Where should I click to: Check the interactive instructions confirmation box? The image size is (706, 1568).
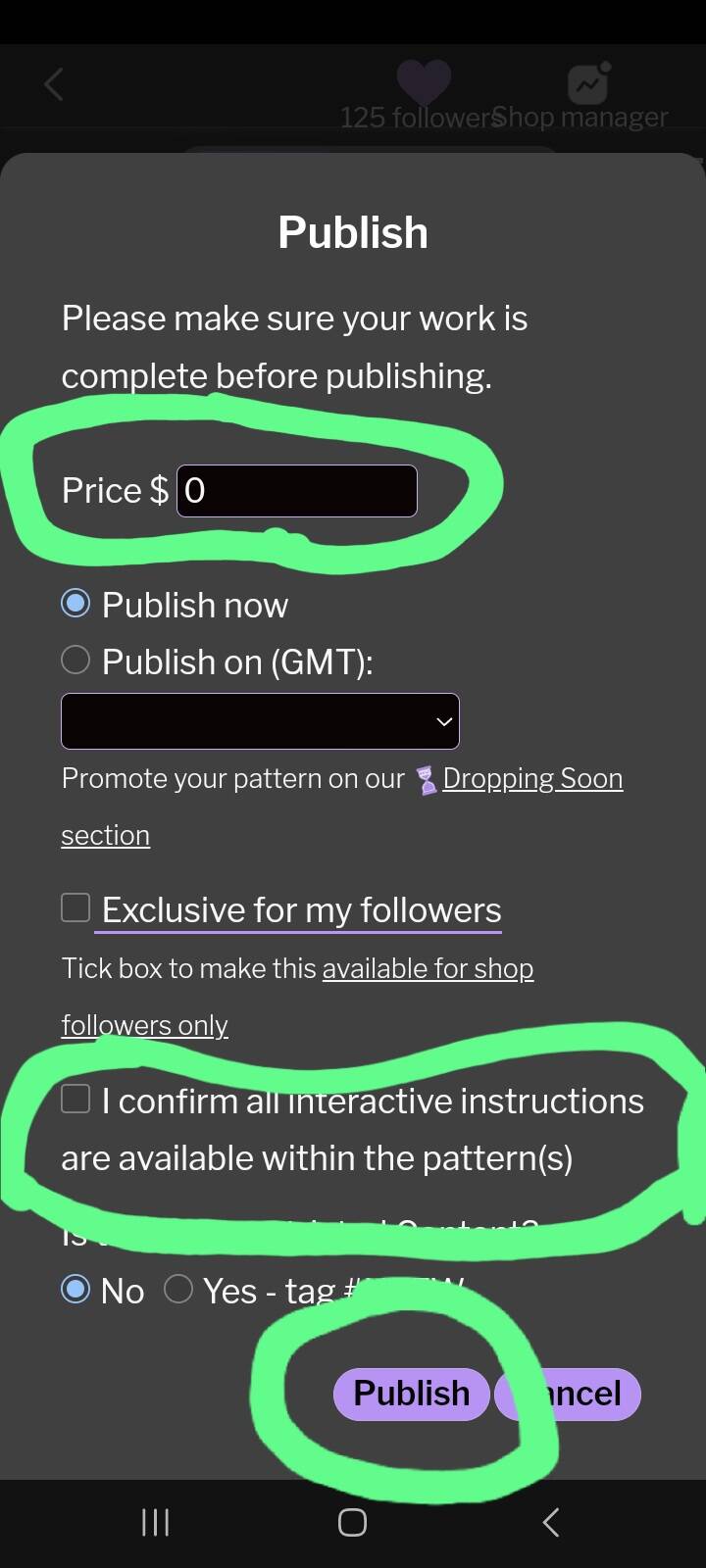(x=76, y=1099)
